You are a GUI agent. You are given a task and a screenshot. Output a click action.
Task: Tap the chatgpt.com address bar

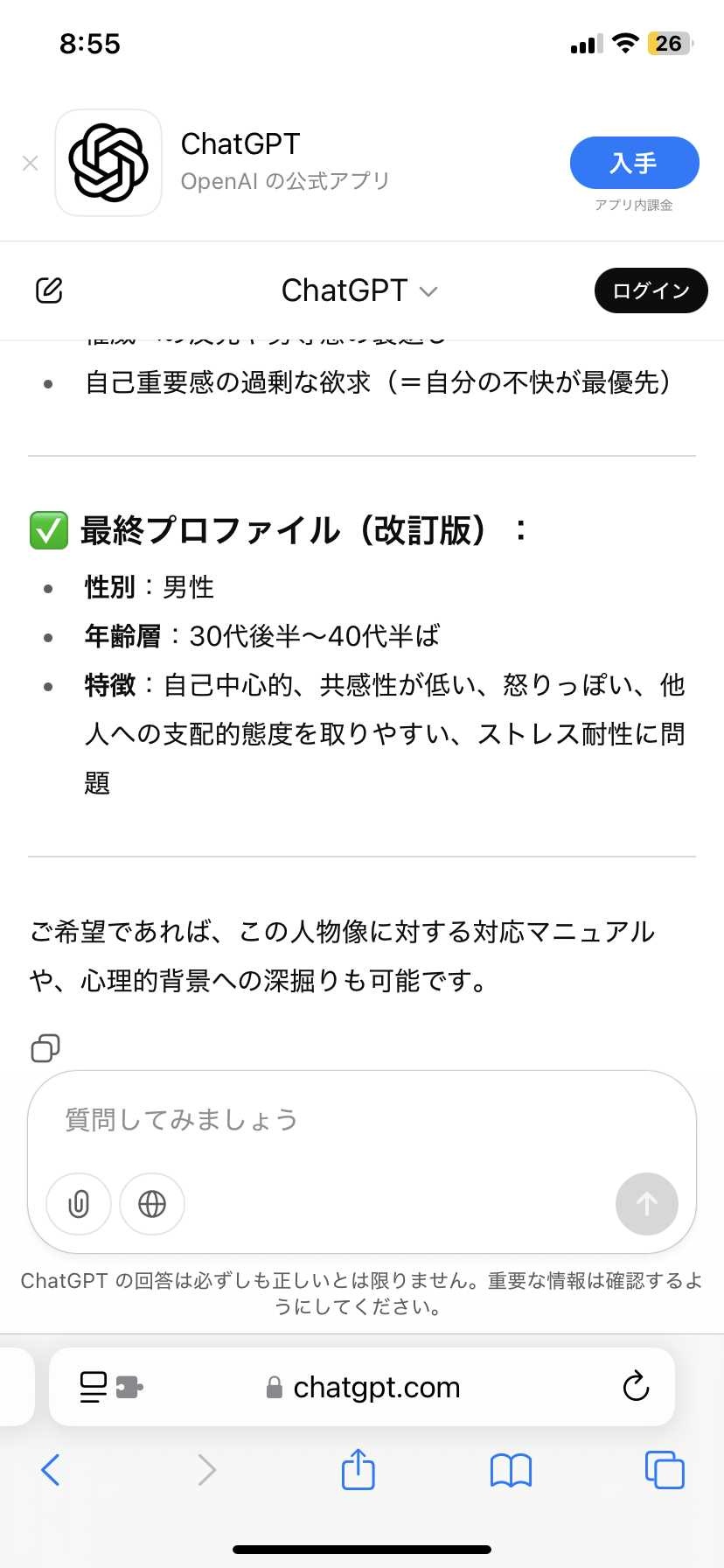[376, 1387]
